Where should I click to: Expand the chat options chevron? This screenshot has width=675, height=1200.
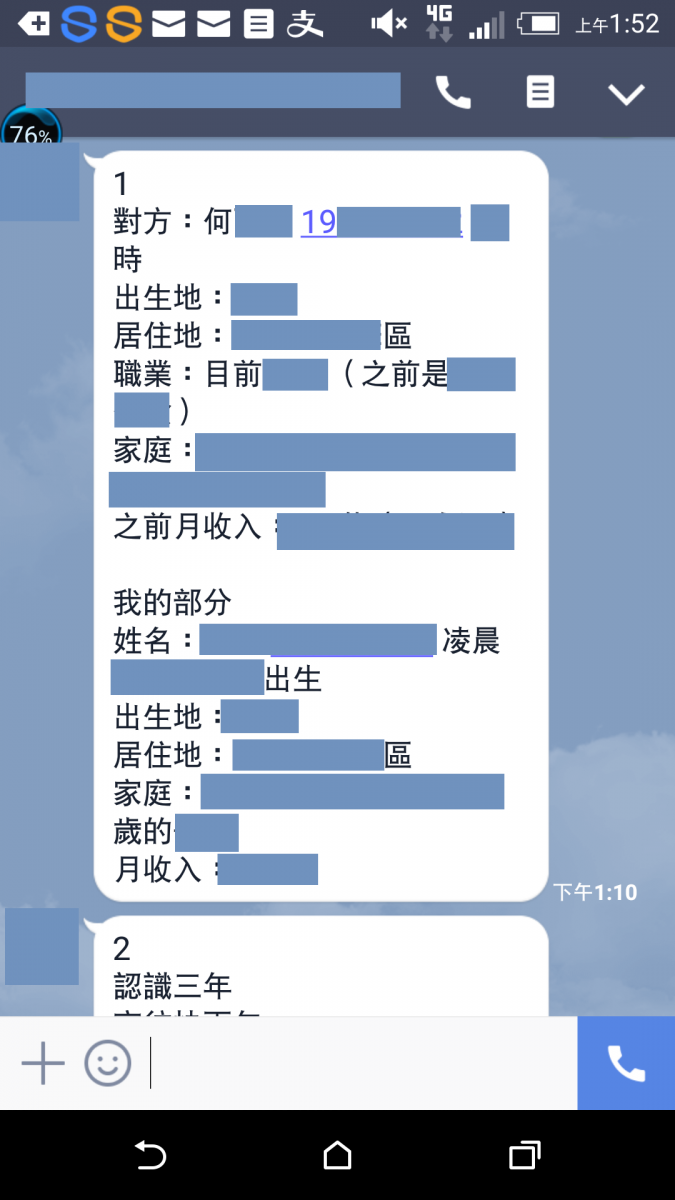coord(627,94)
